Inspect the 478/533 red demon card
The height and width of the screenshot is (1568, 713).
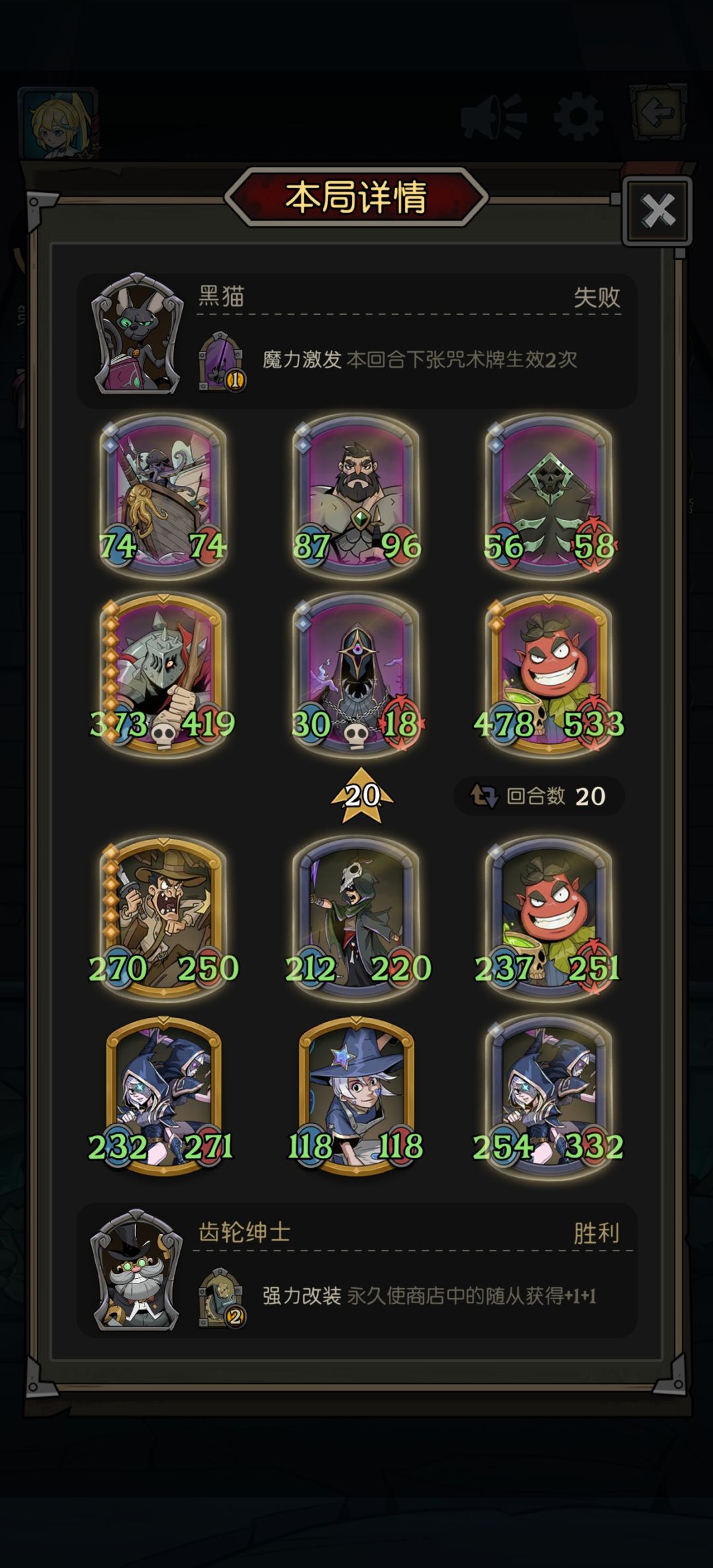point(549,673)
